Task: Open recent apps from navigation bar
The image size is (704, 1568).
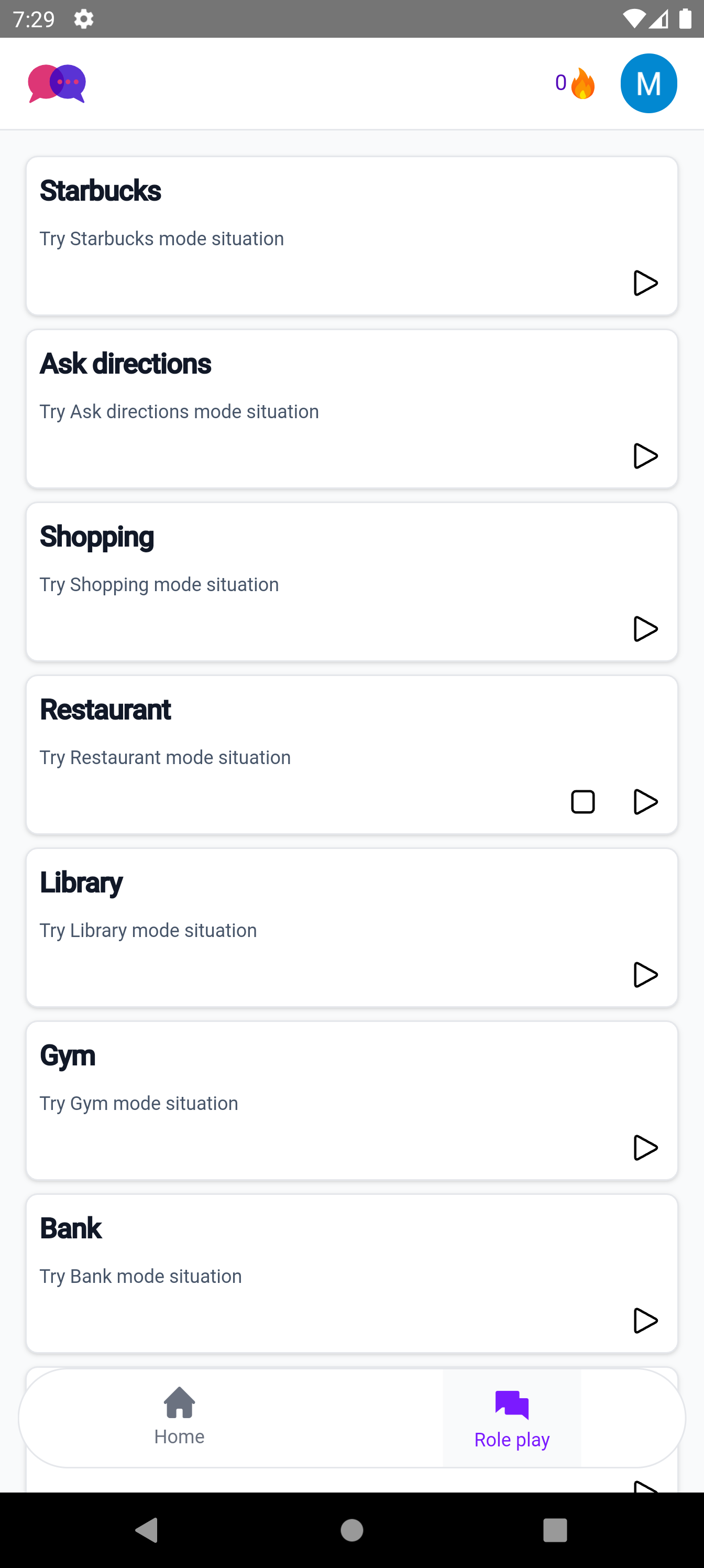Action: click(x=554, y=1529)
